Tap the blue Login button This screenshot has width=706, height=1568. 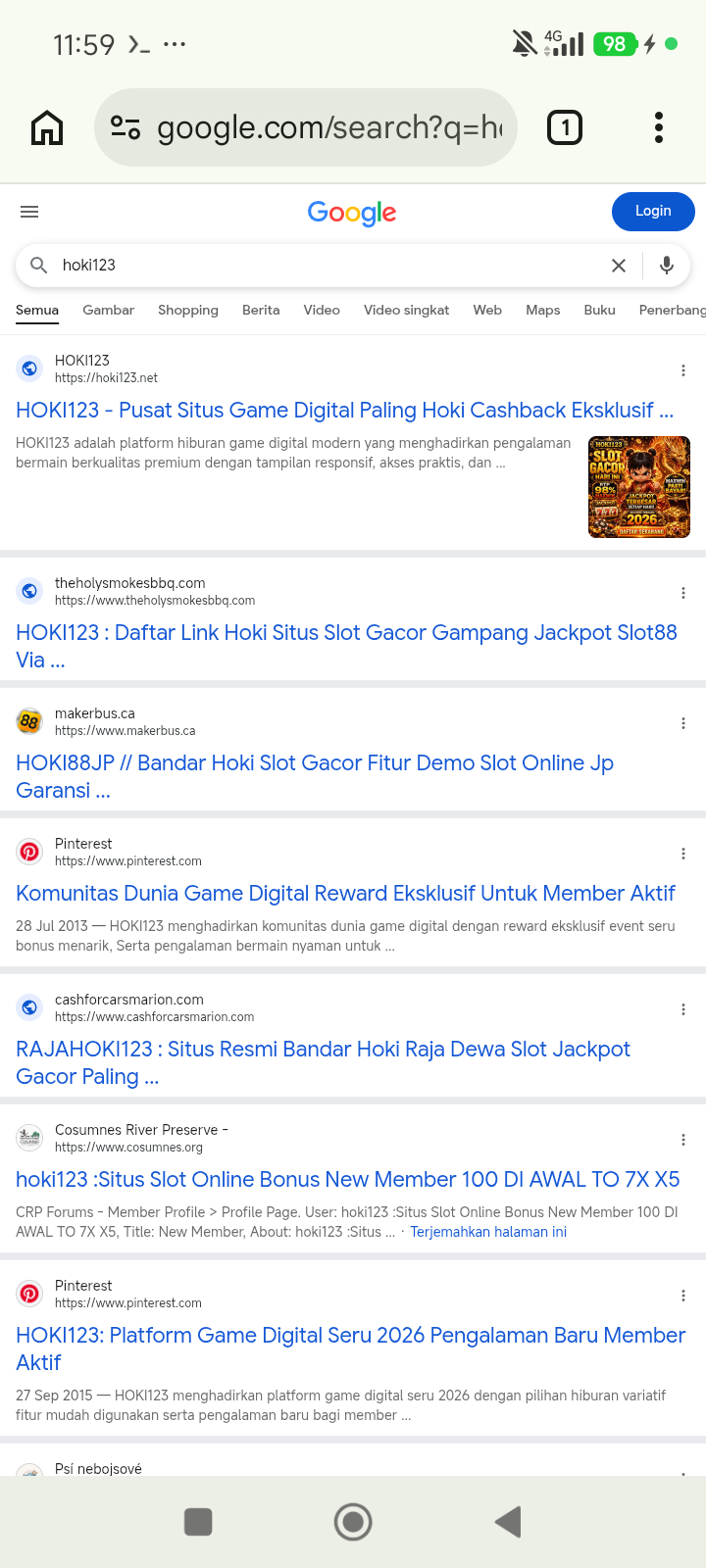(x=653, y=212)
